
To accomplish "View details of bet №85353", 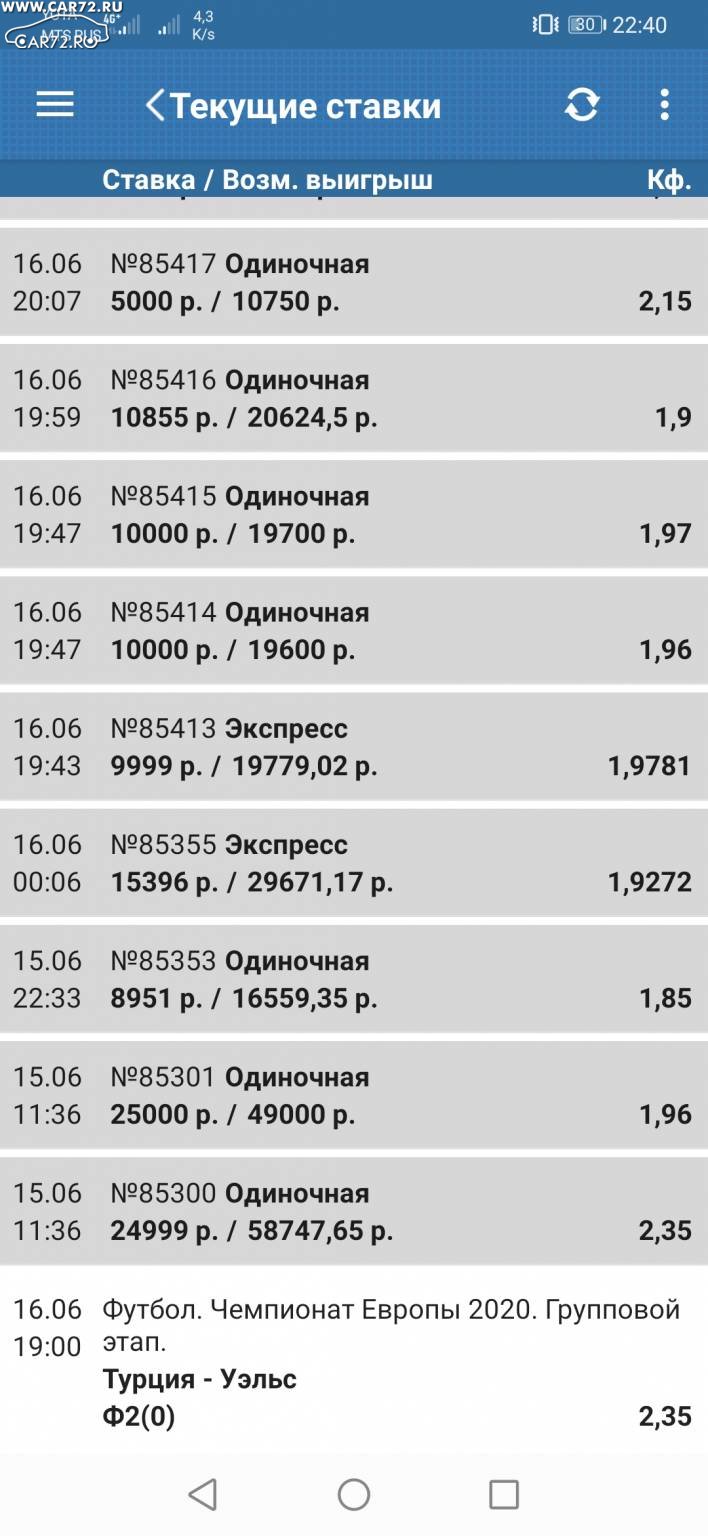I will (354, 979).
